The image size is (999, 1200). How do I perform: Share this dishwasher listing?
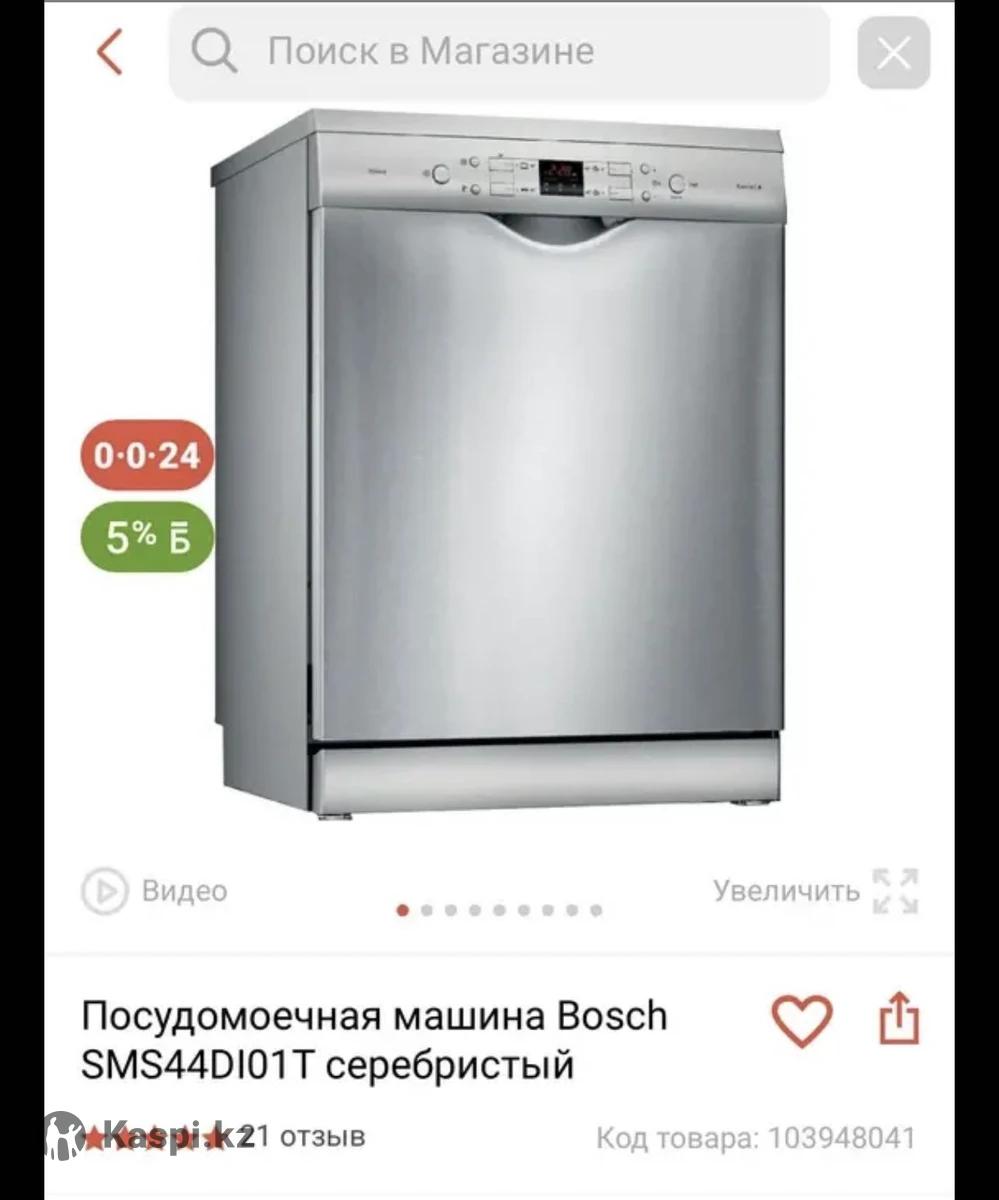[898, 1019]
